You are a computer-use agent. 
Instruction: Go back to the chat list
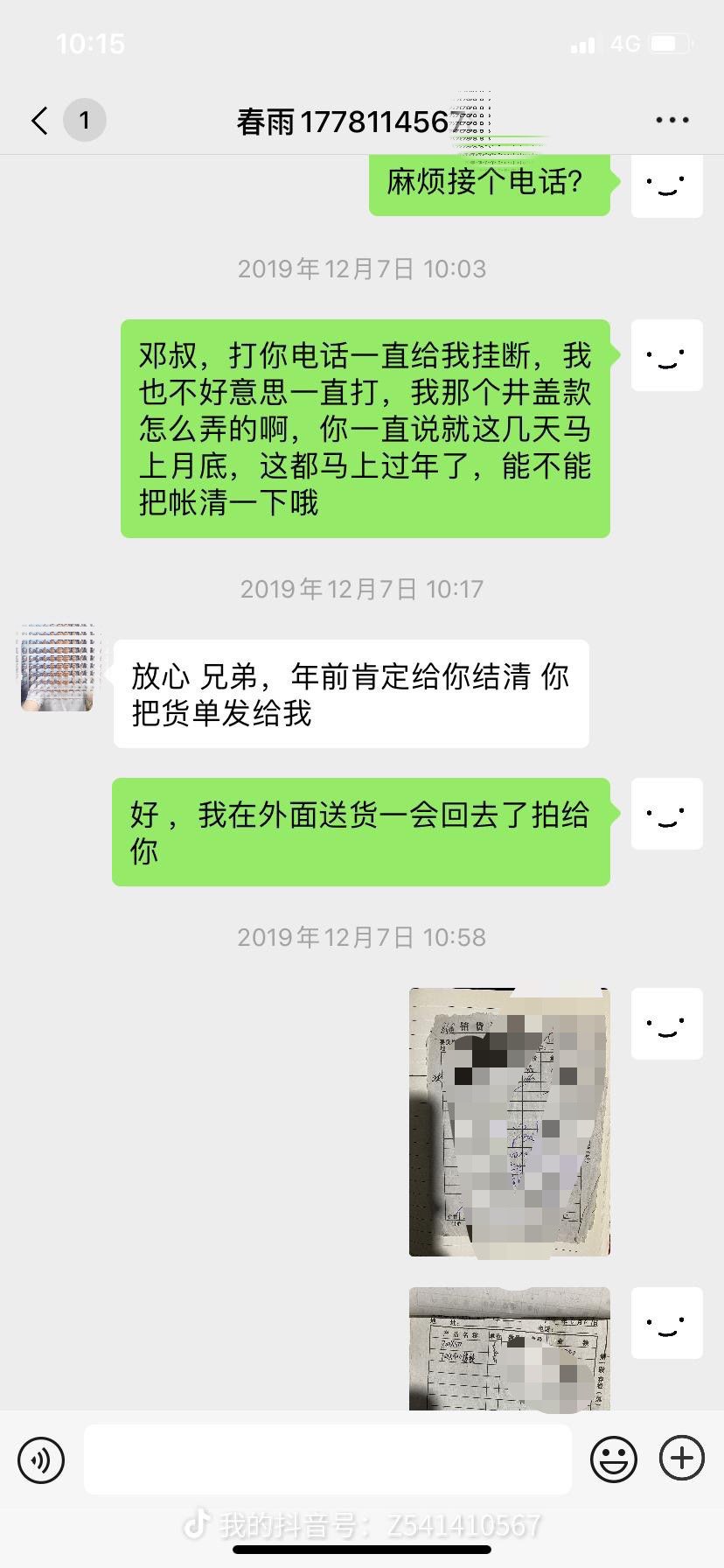click(40, 121)
